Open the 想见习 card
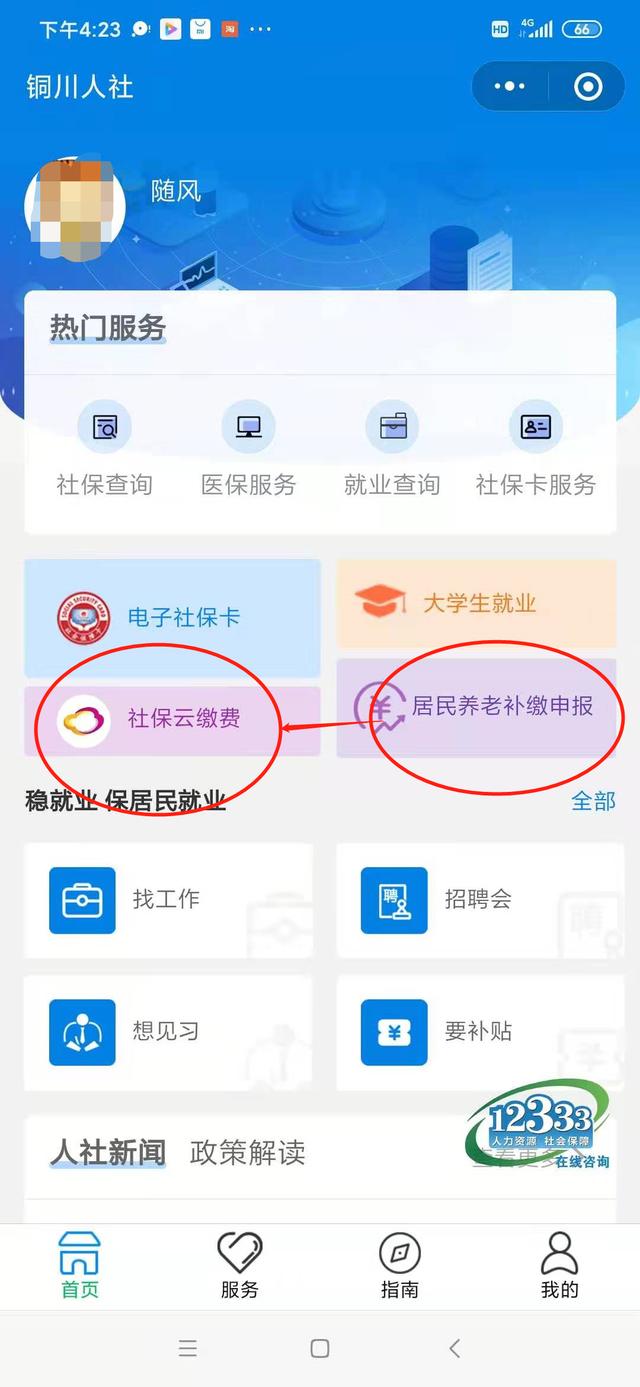The width and height of the screenshot is (640, 1387). 168,1032
